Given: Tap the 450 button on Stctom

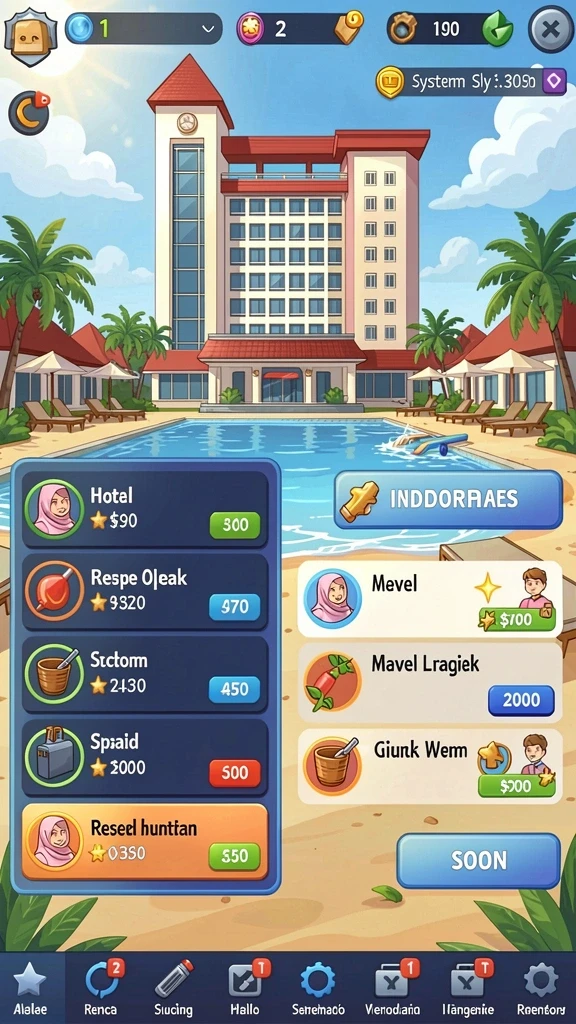Looking at the screenshot, I should pos(234,690).
